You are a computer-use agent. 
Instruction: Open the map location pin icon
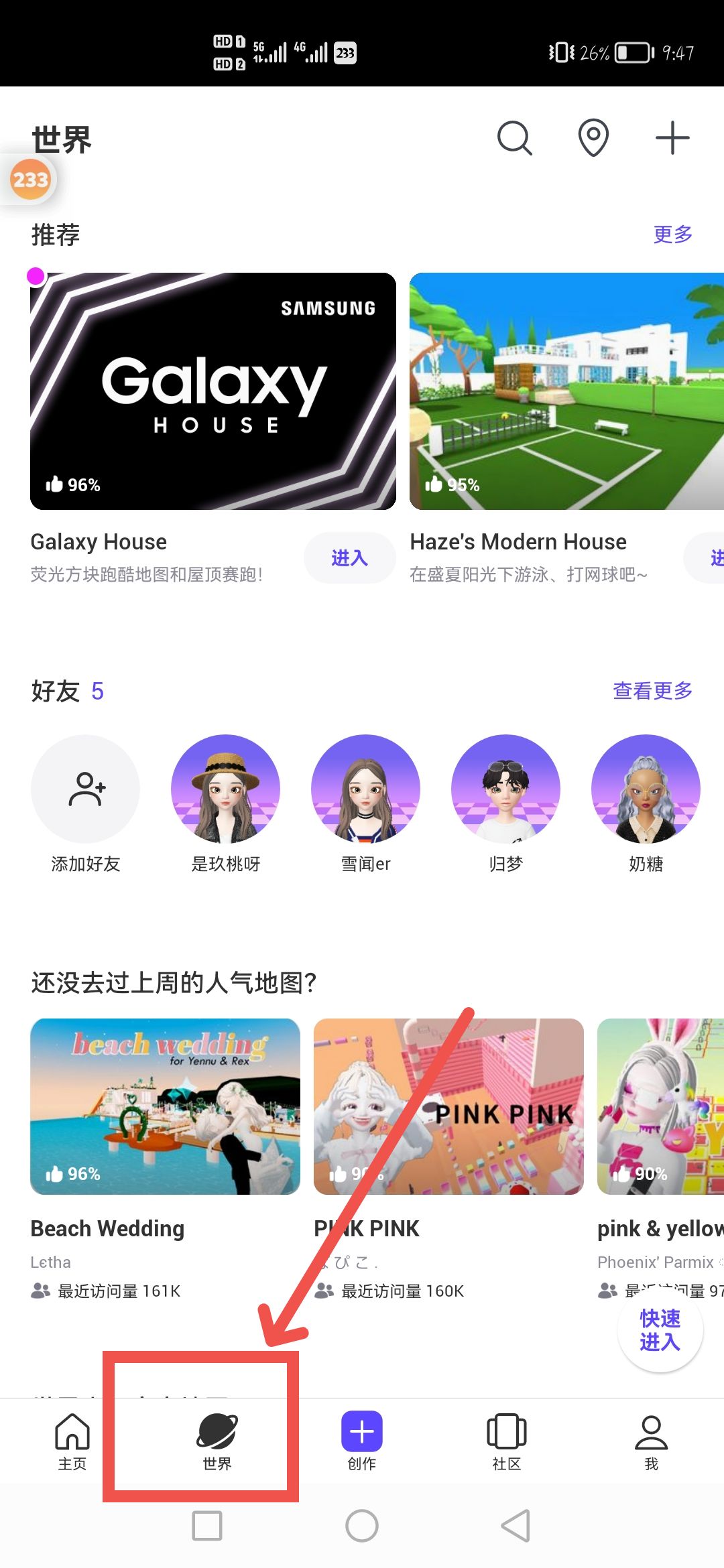(x=593, y=138)
